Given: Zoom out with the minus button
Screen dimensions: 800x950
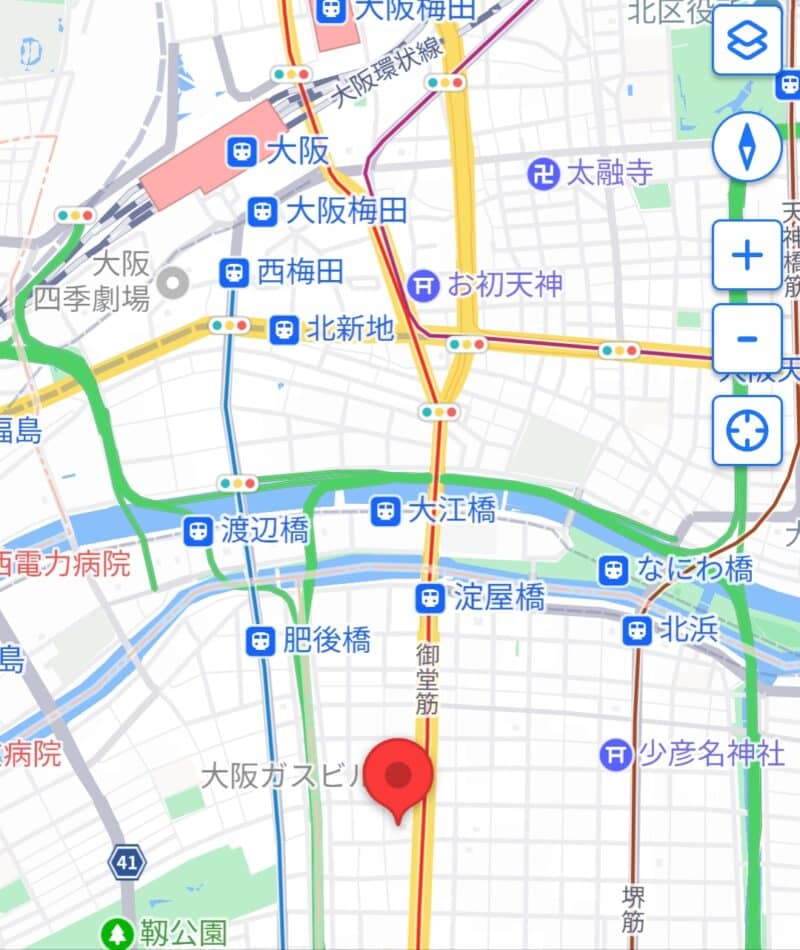Looking at the screenshot, I should (747, 338).
